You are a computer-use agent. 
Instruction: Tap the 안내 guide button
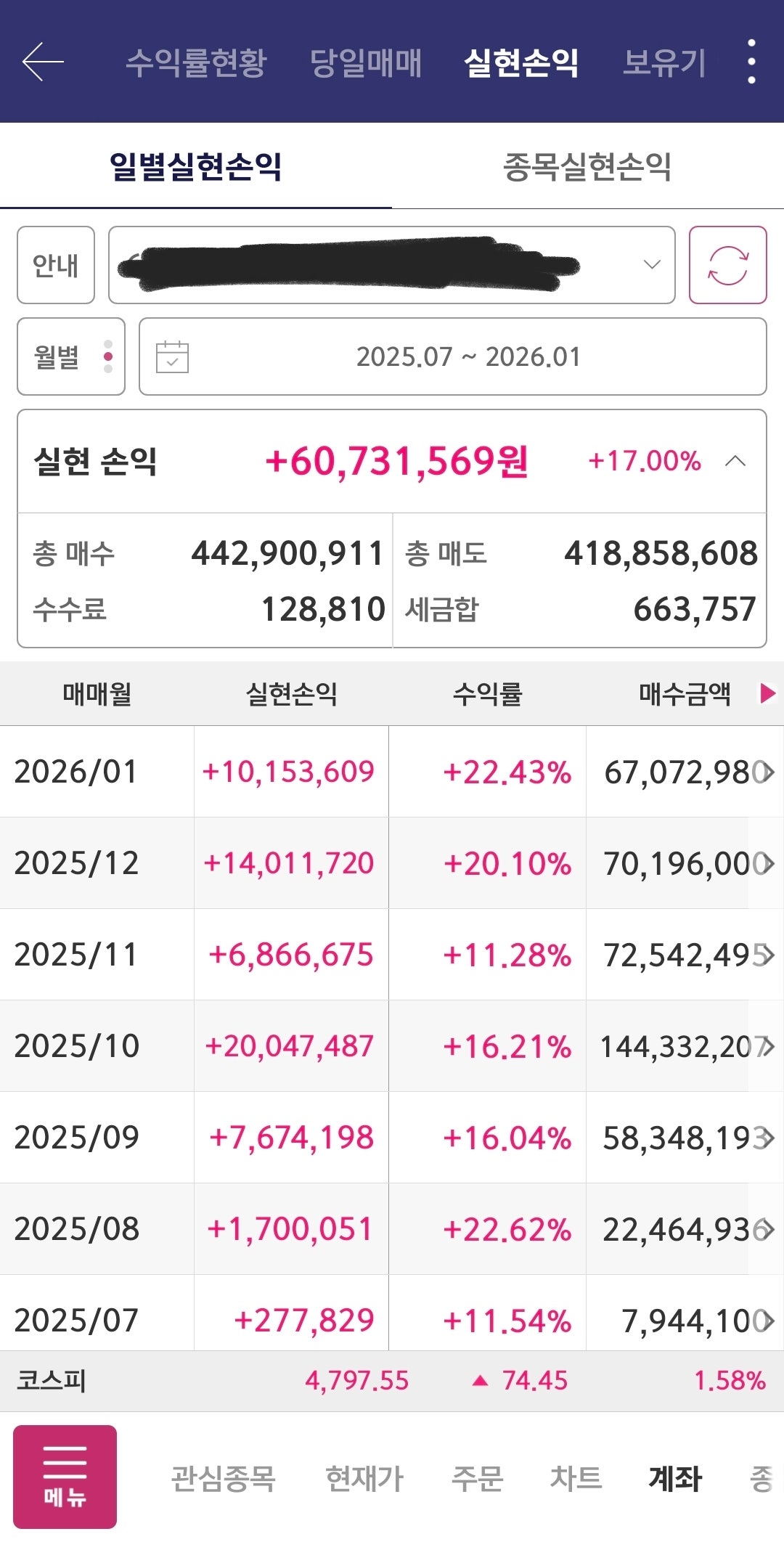[56, 264]
